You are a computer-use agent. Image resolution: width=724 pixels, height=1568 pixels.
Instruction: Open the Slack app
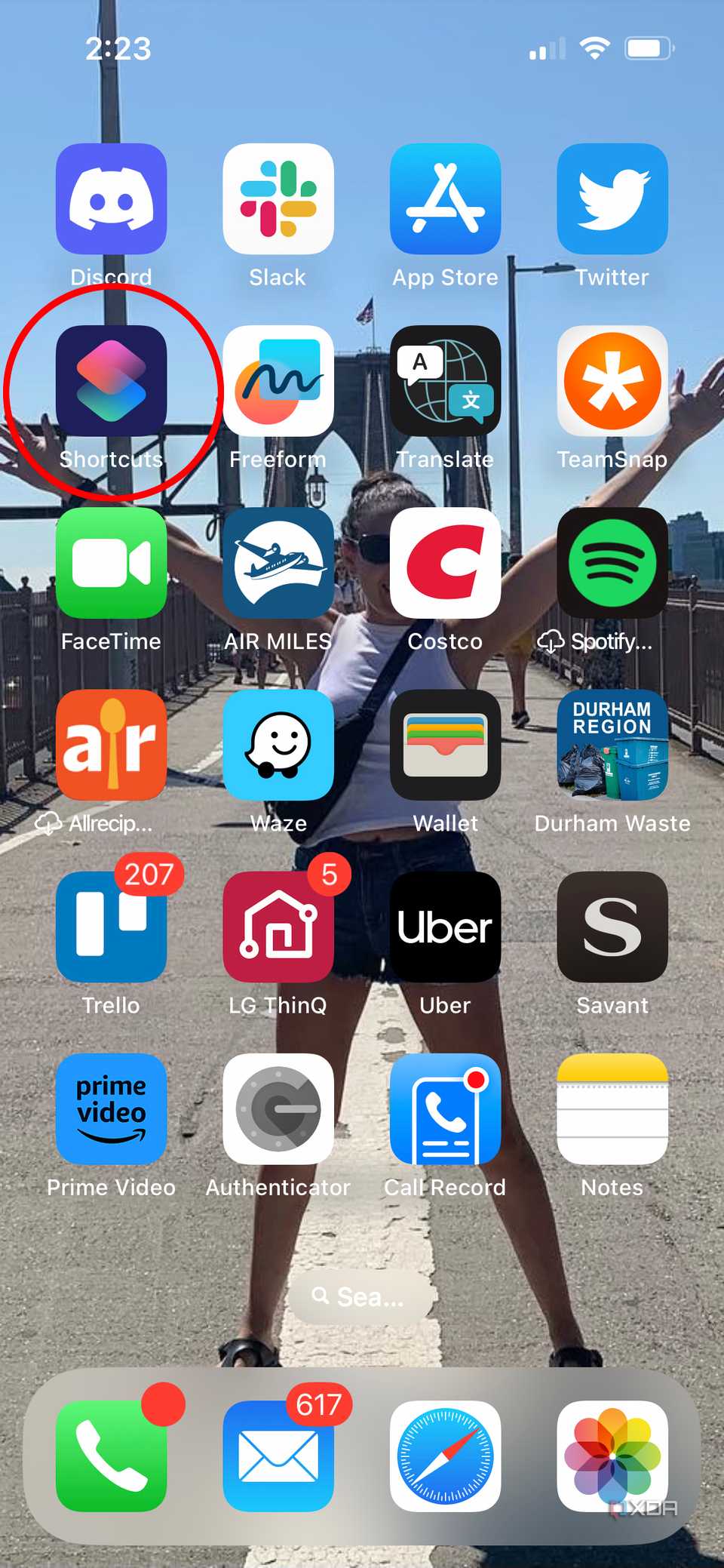(x=278, y=199)
